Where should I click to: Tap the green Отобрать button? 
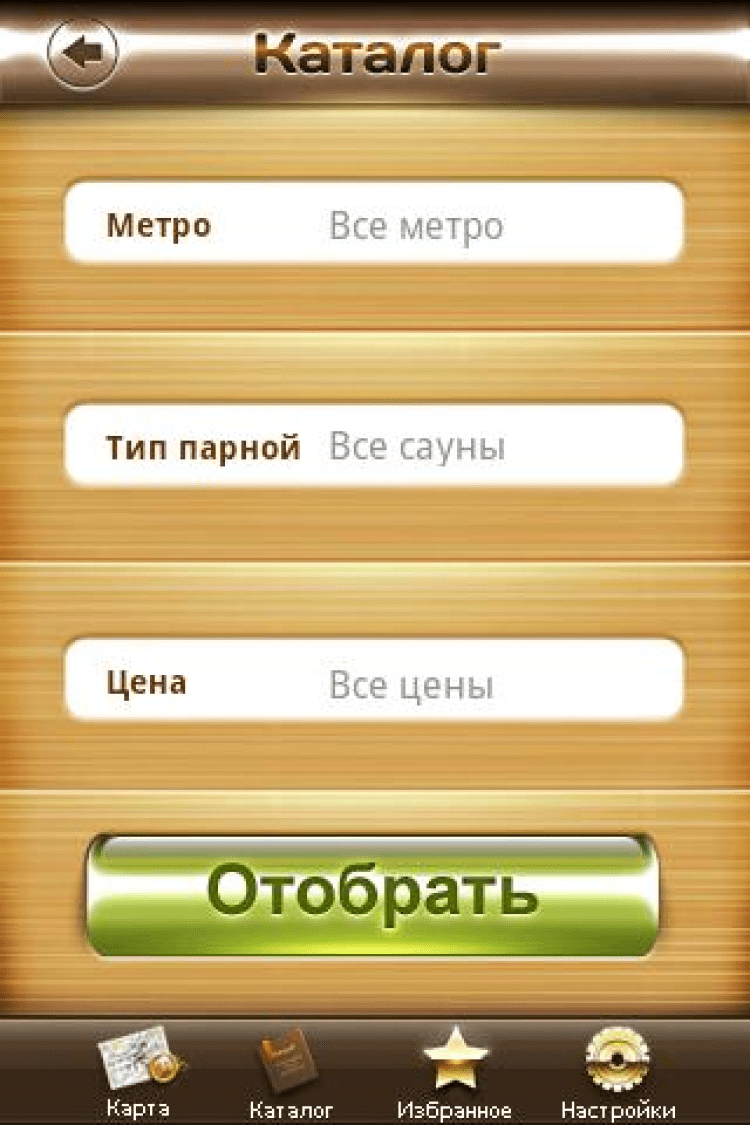coord(372,893)
